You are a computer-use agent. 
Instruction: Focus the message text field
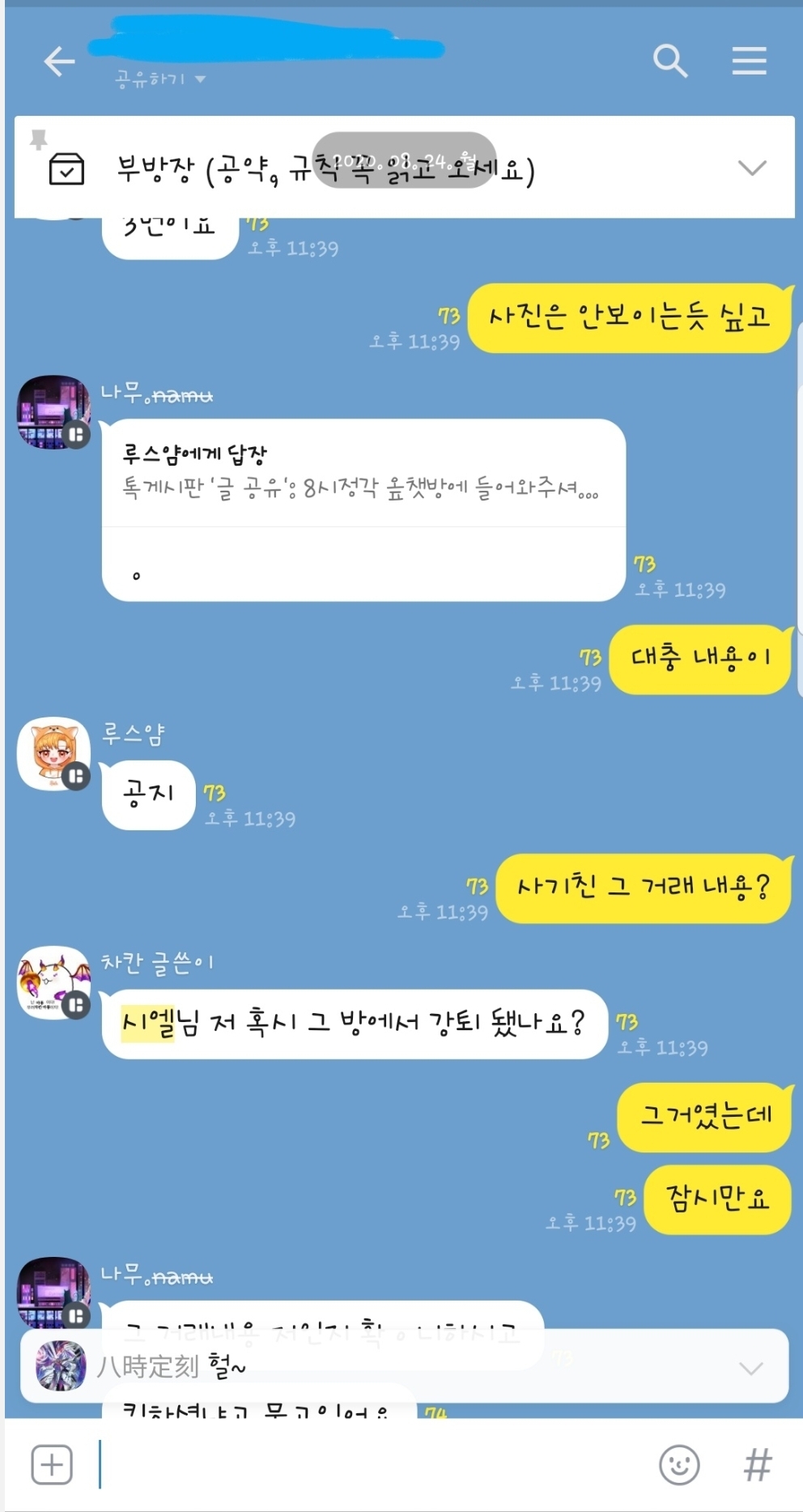tap(372, 1465)
